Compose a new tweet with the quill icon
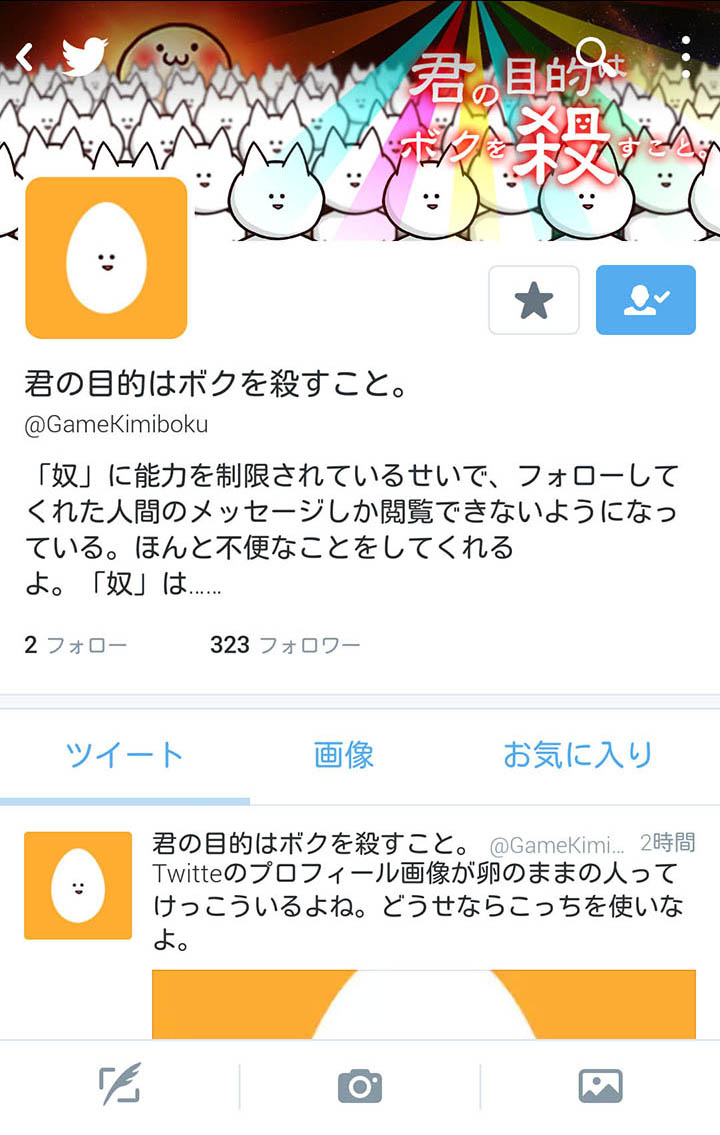 tap(120, 1086)
